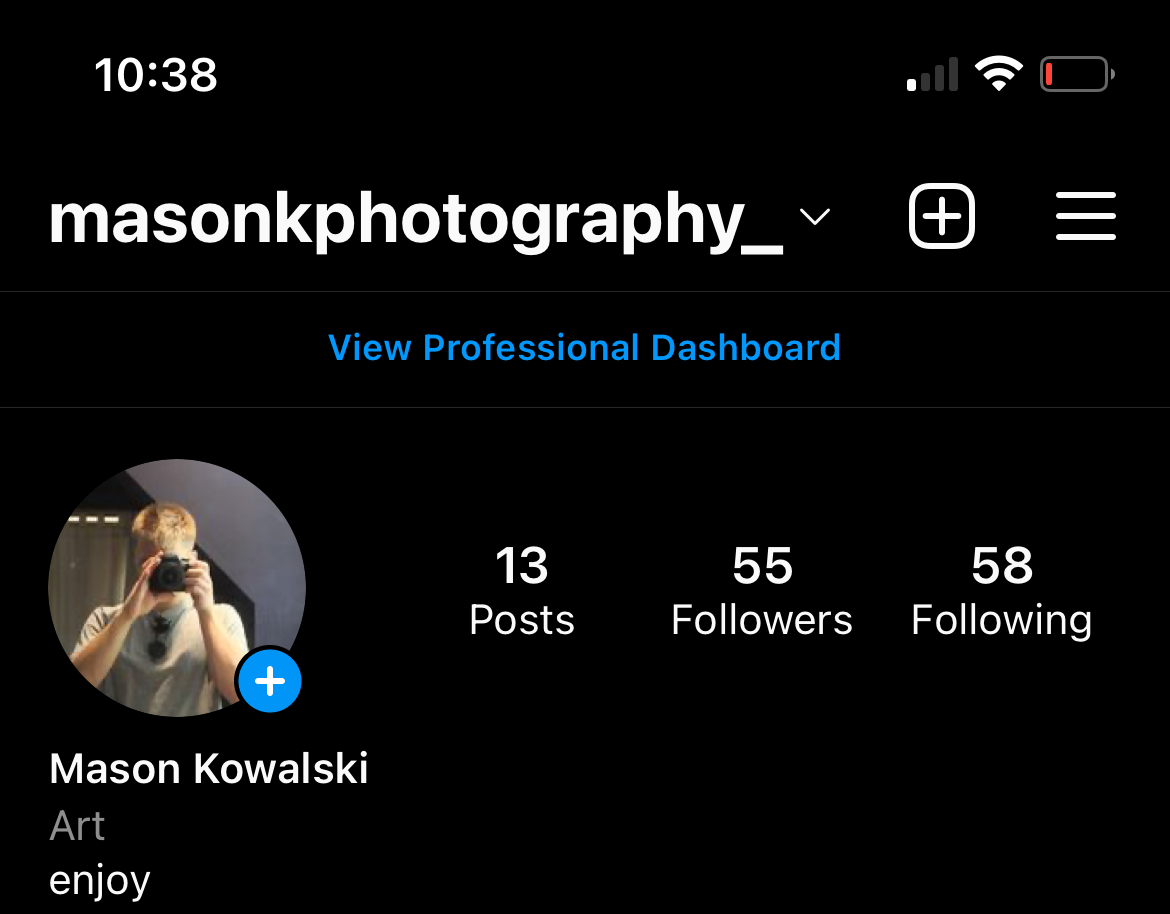View the 13 Posts count
This screenshot has width=1170, height=914.
point(522,591)
